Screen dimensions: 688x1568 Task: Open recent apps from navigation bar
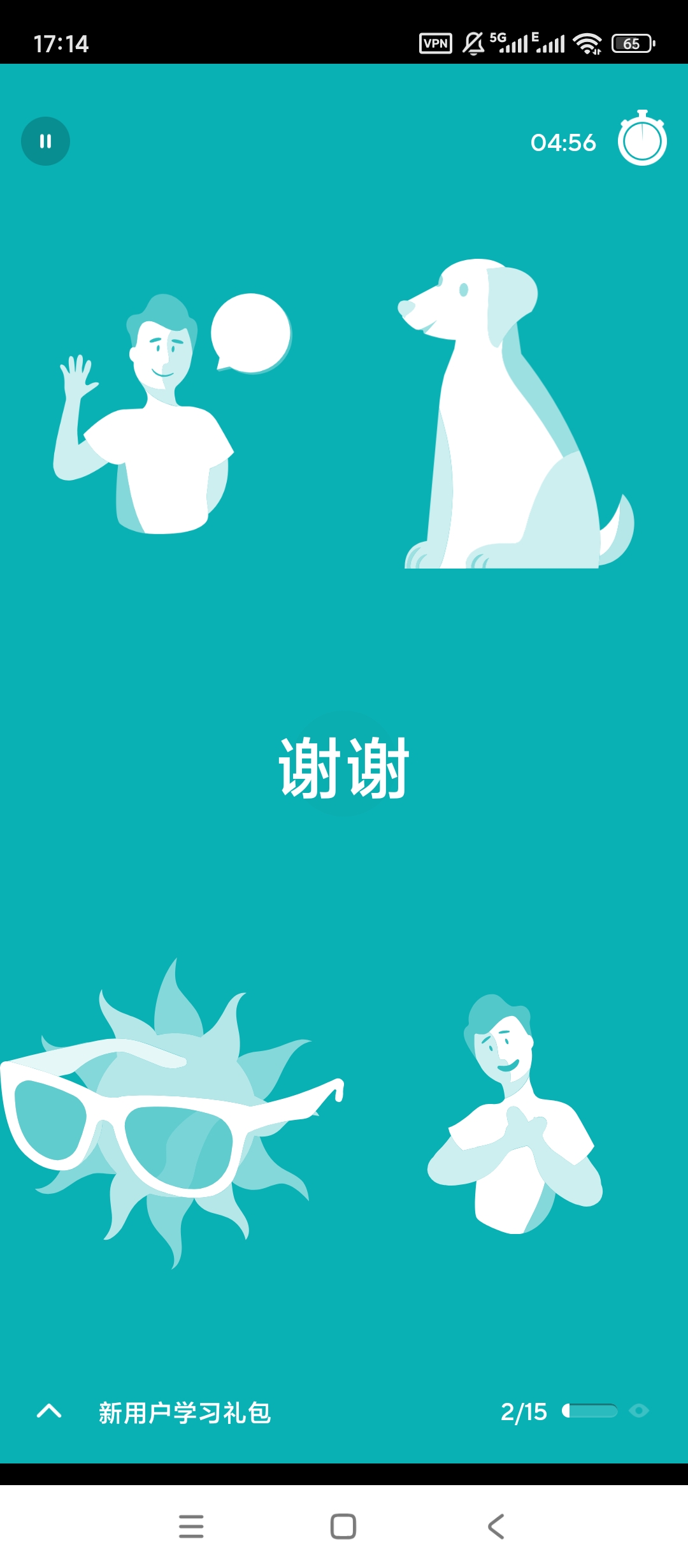click(191, 1527)
